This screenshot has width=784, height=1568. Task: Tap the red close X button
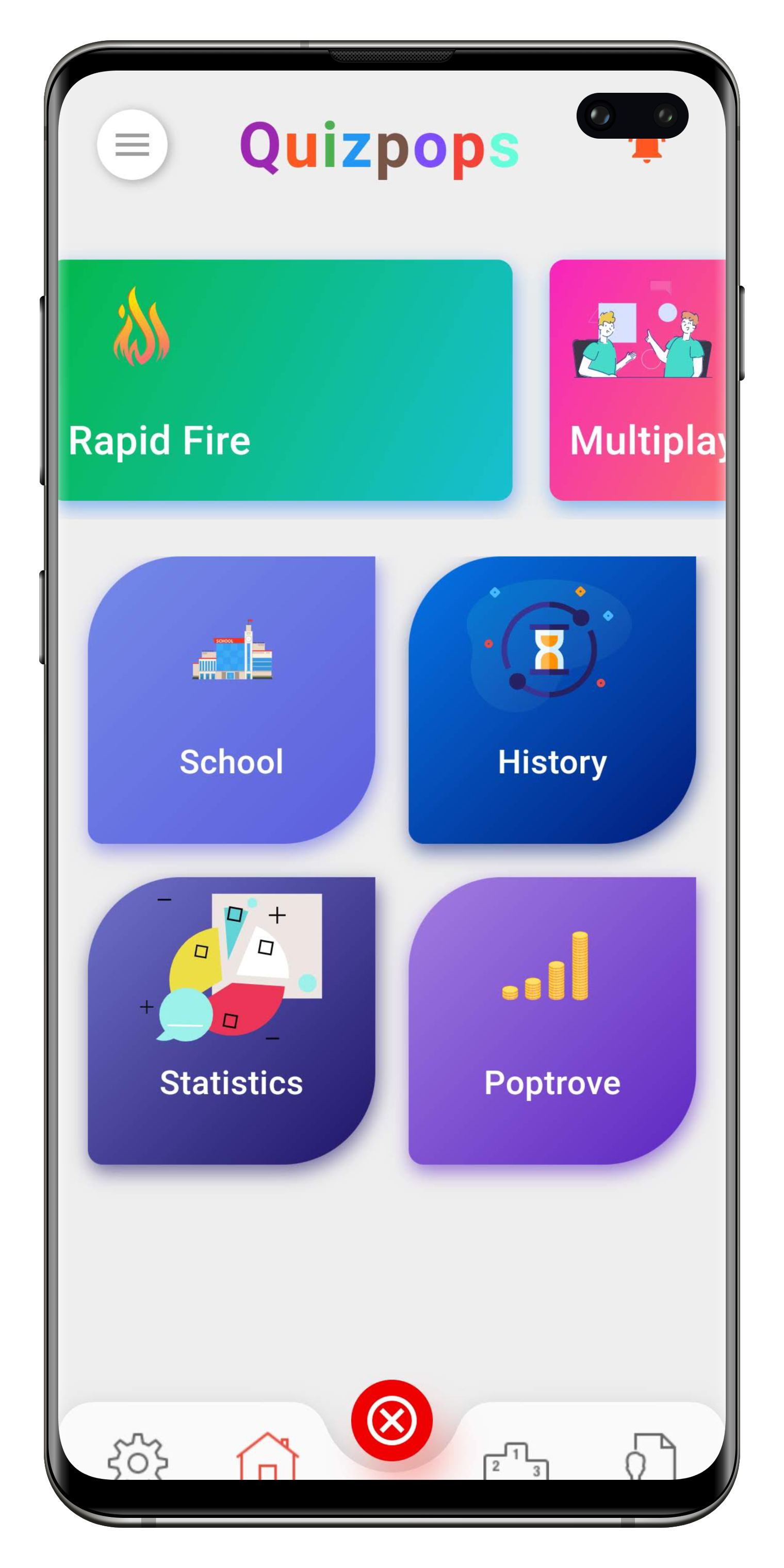pos(392,1420)
